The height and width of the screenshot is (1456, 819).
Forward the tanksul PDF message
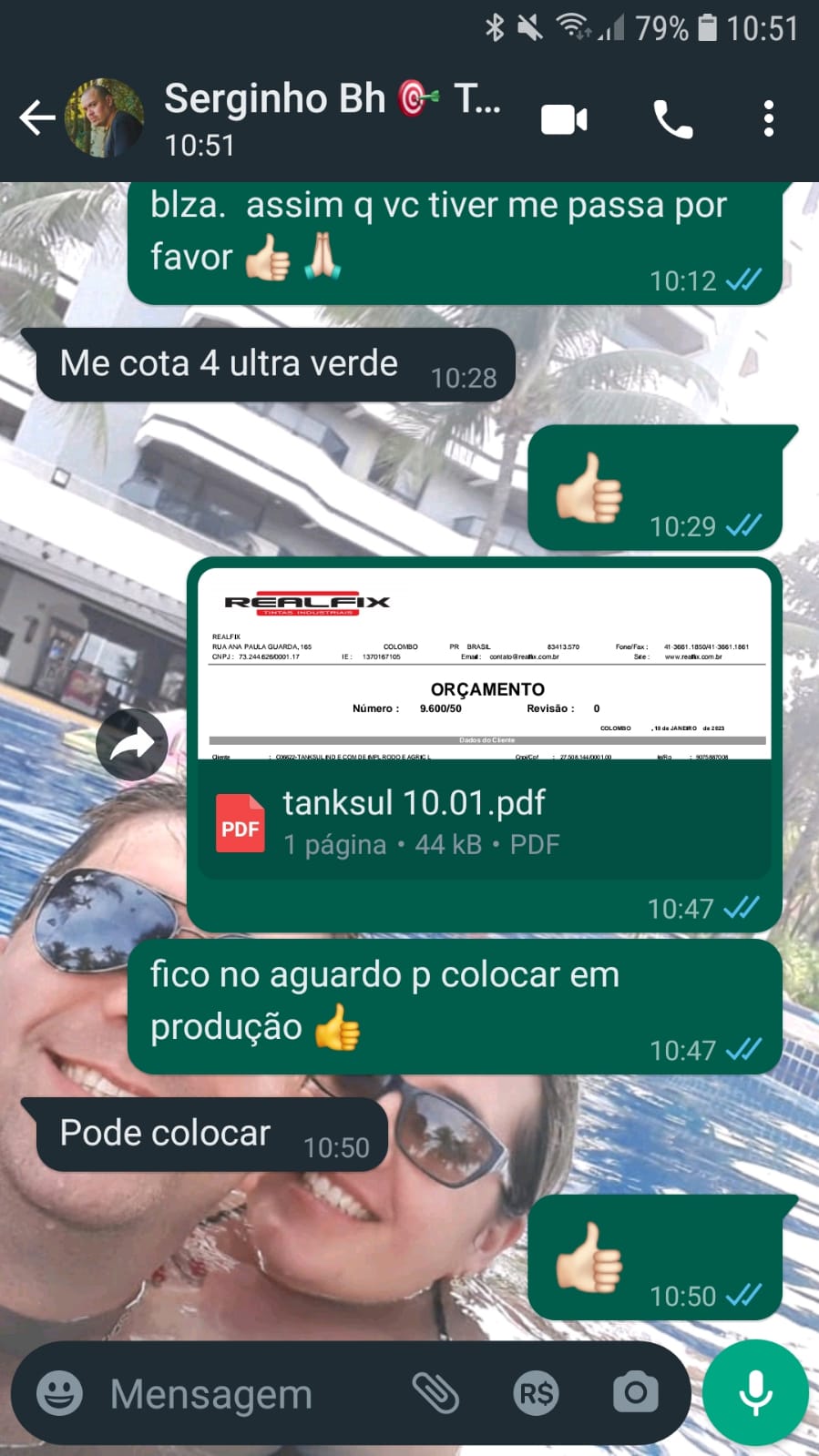(x=132, y=744)
